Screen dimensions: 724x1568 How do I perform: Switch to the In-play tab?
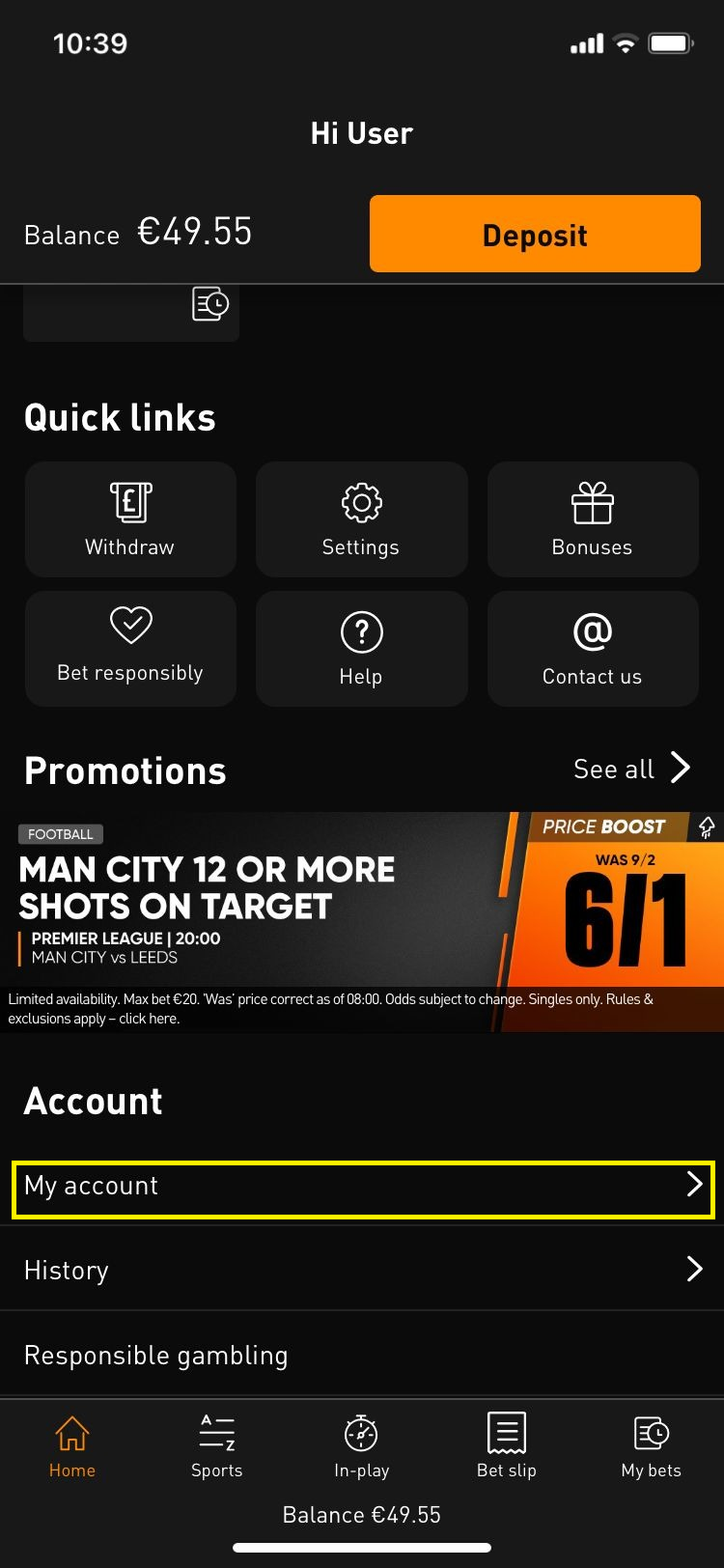pyautogui.click(x=361, y=1446)
